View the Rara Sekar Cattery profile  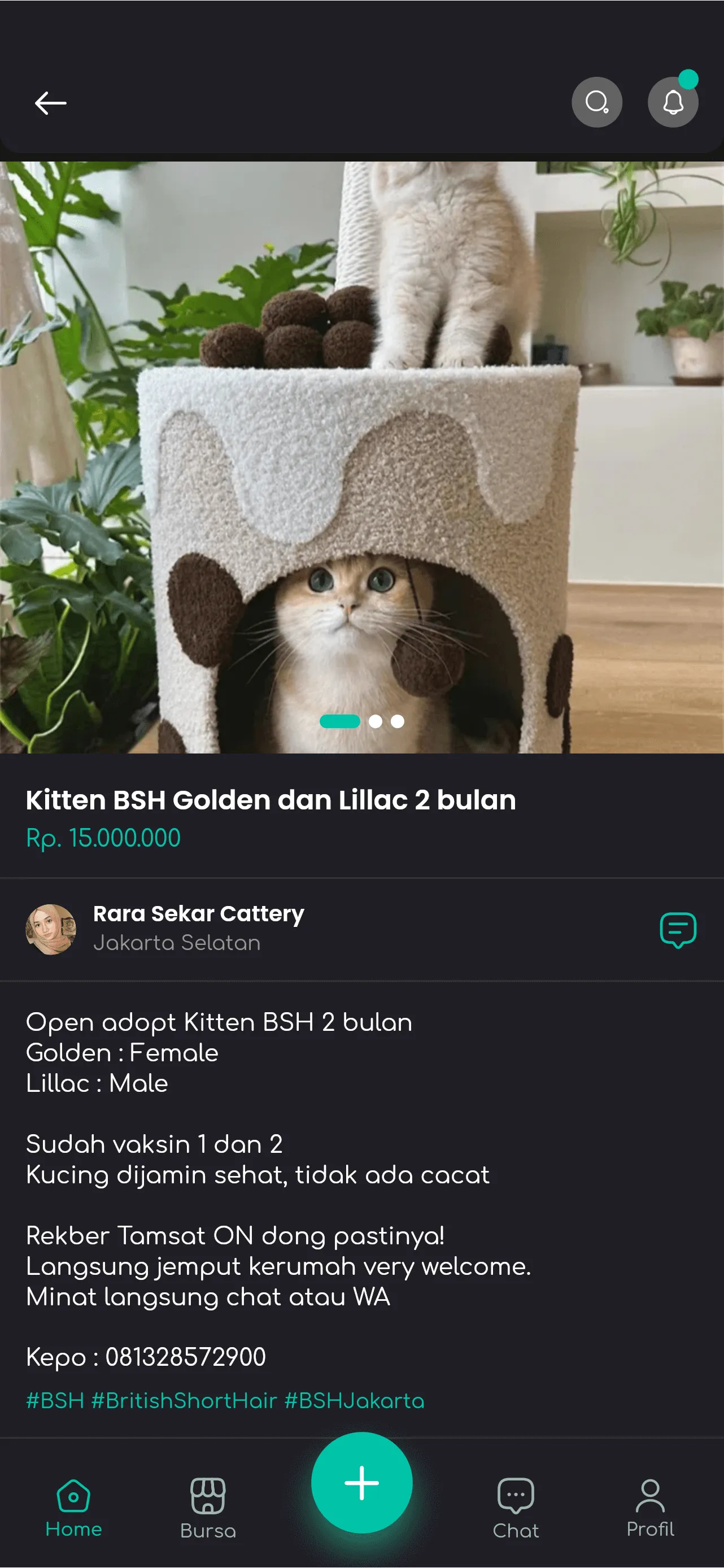[x=198, y=914]
